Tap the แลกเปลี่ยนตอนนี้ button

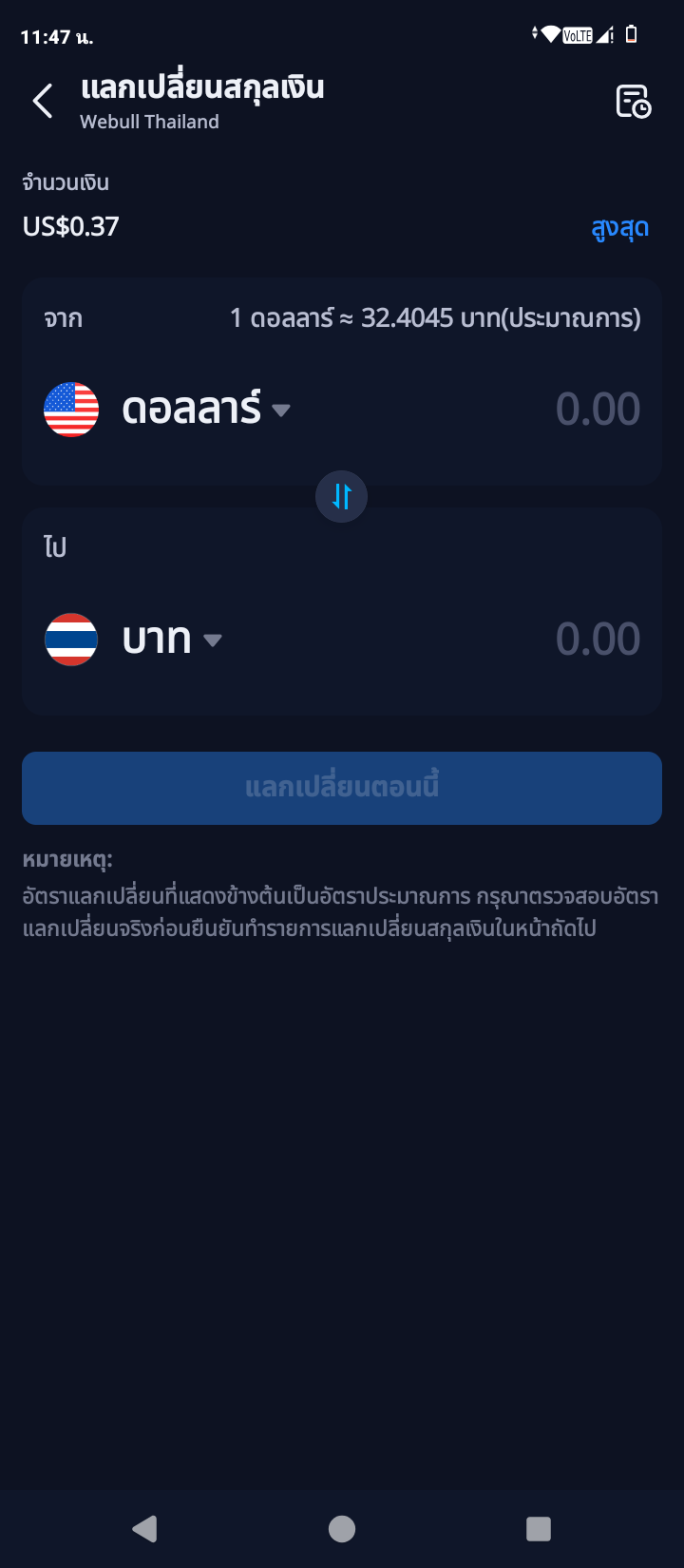342,788
